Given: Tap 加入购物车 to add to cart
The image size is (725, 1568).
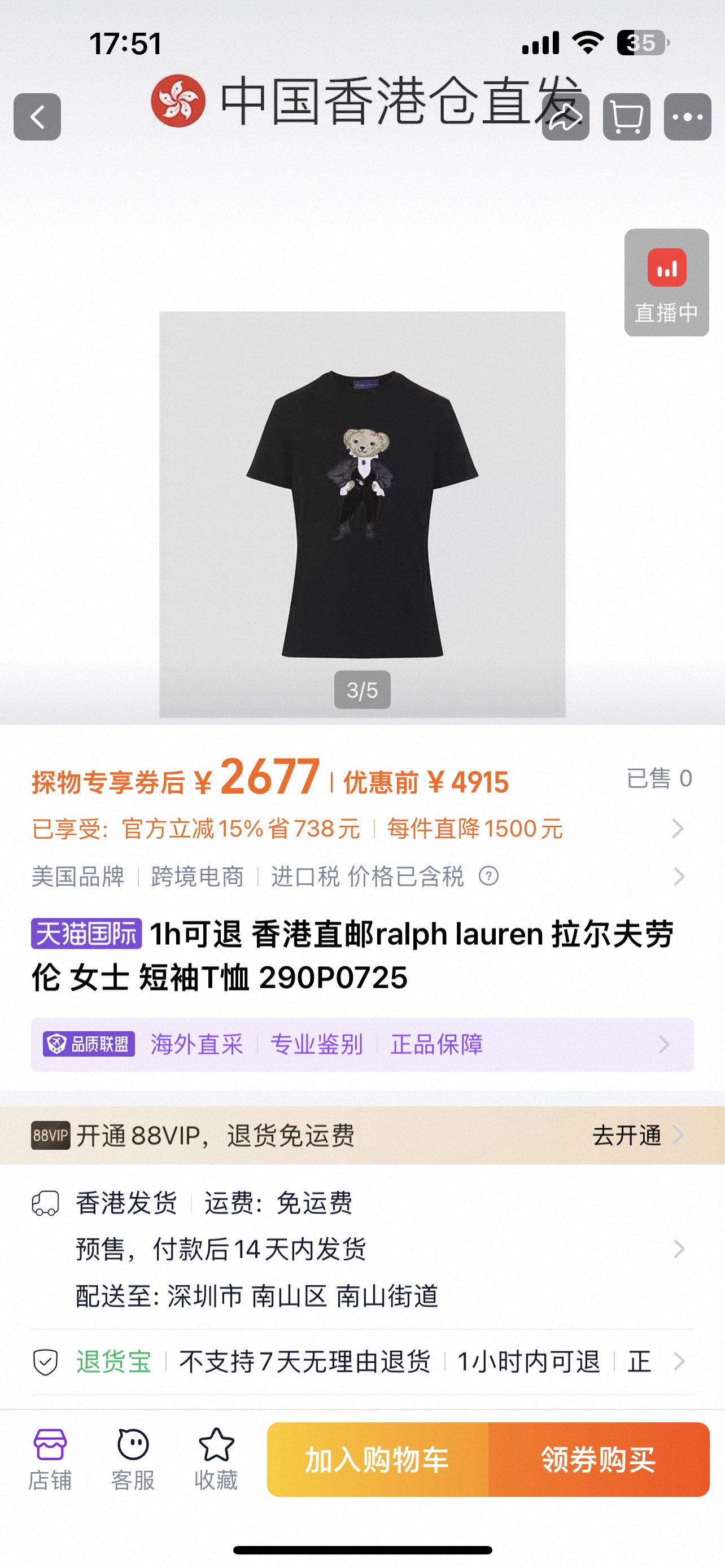Looking at the screenshot, I should click(377, 1460).
